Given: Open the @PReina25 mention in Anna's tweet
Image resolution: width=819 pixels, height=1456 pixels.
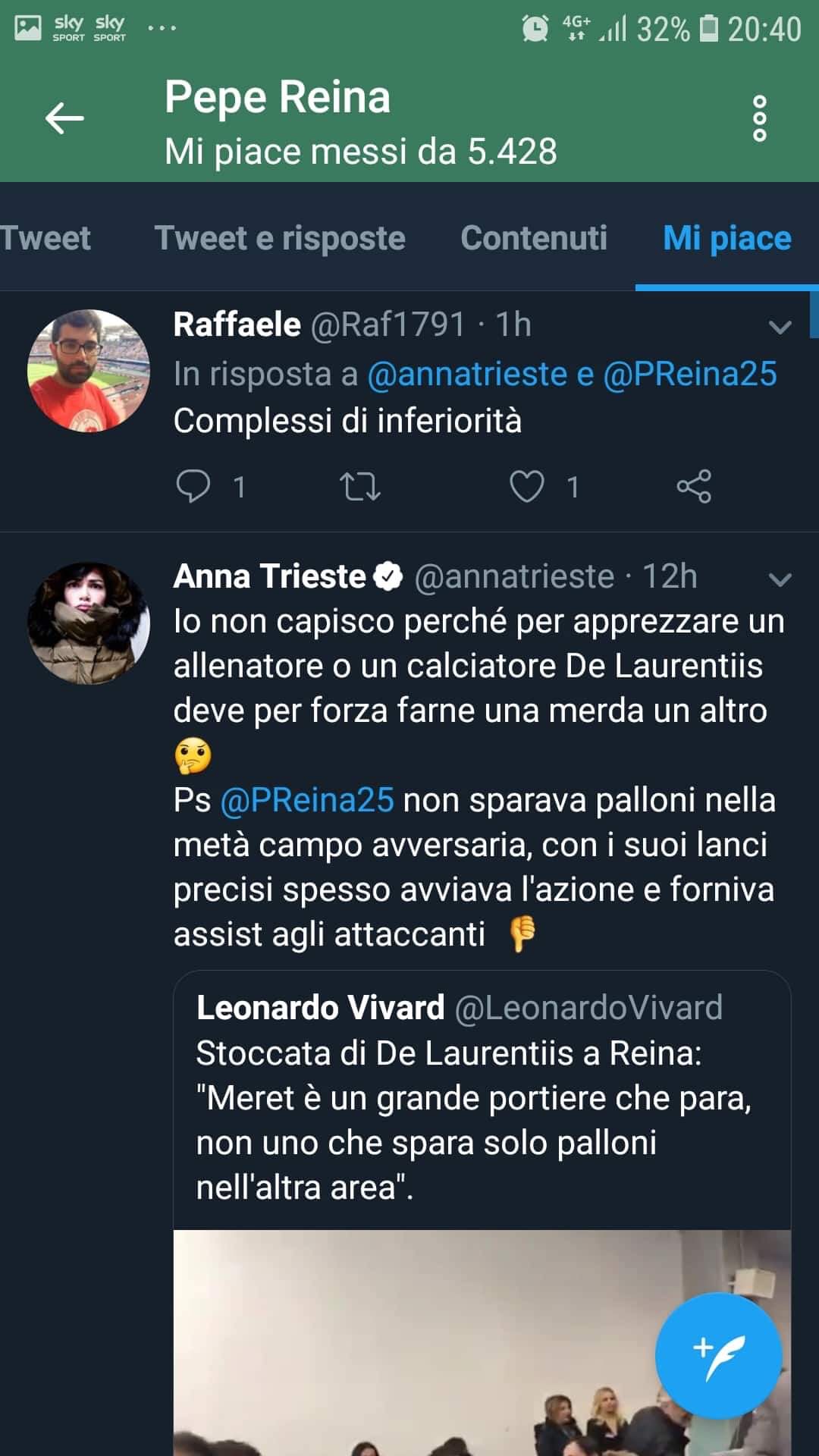Looking at the screenshot, I should pos(307,801).
